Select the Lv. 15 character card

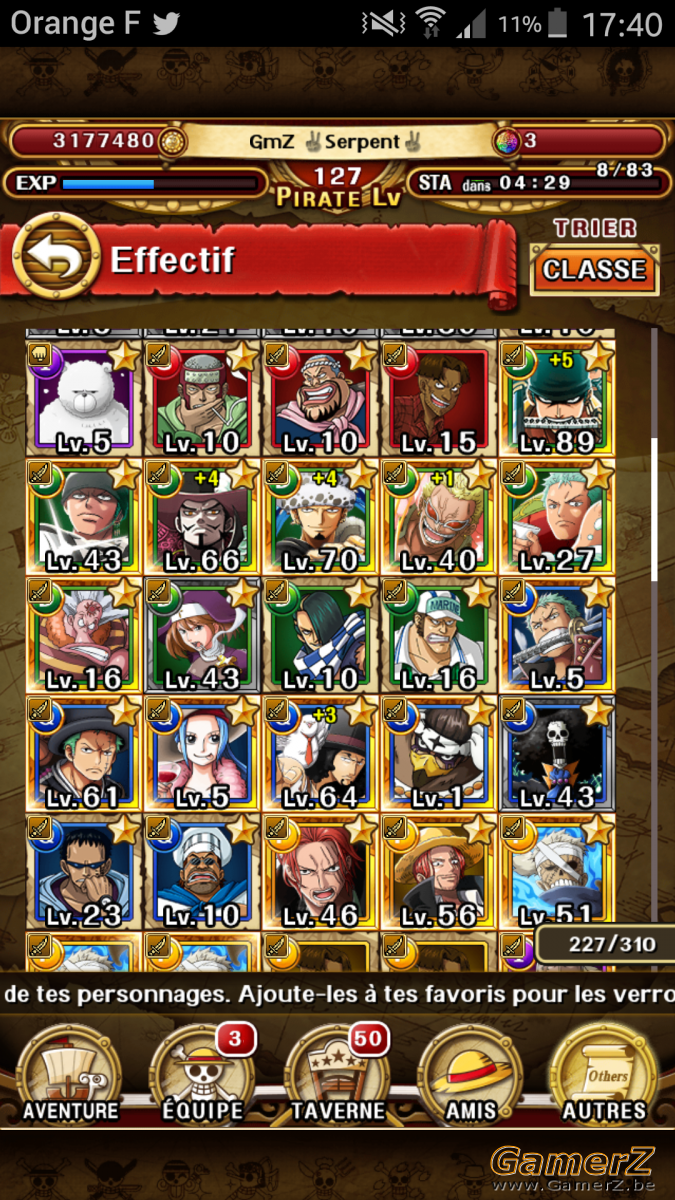[438, 398]
